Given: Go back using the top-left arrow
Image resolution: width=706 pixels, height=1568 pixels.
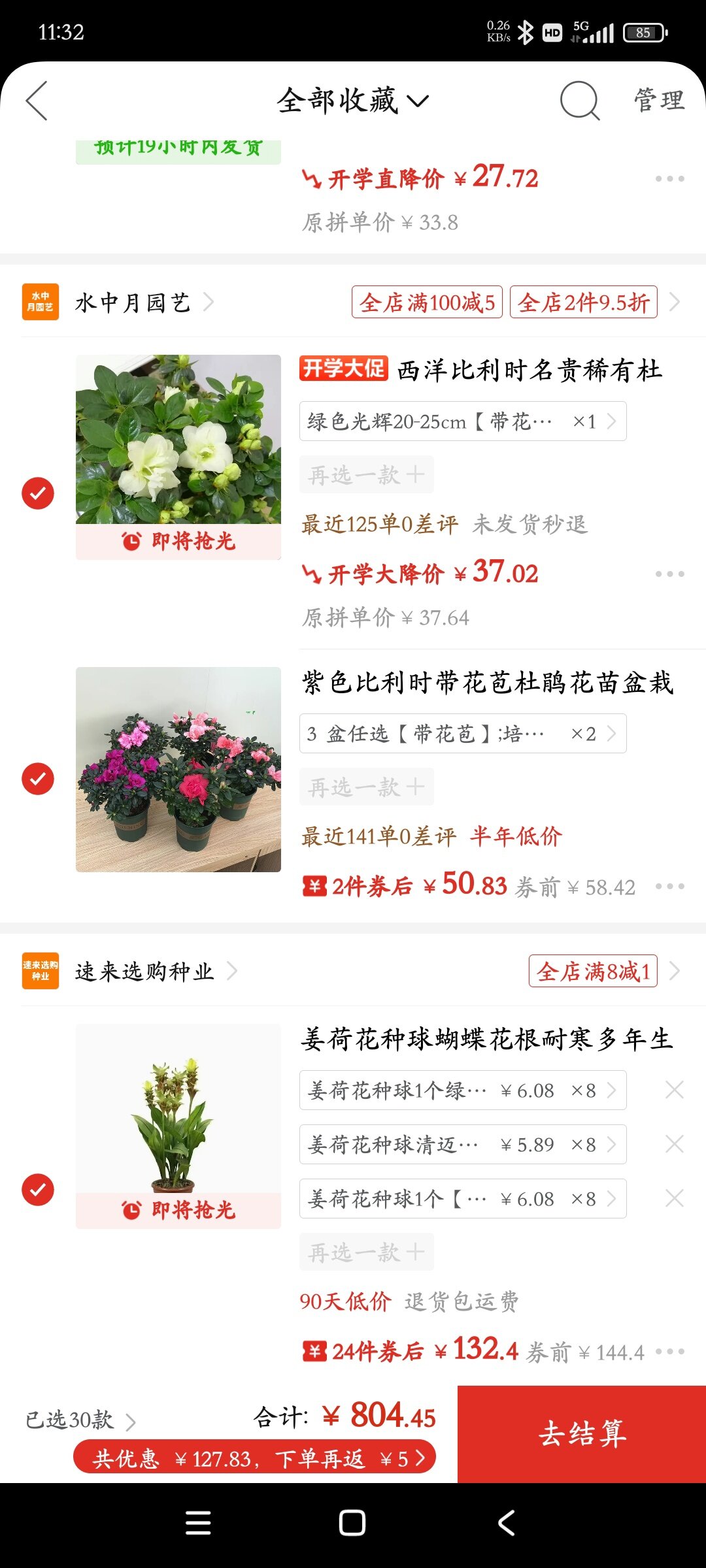Looking at the screenshot, I should coord(37,101).
